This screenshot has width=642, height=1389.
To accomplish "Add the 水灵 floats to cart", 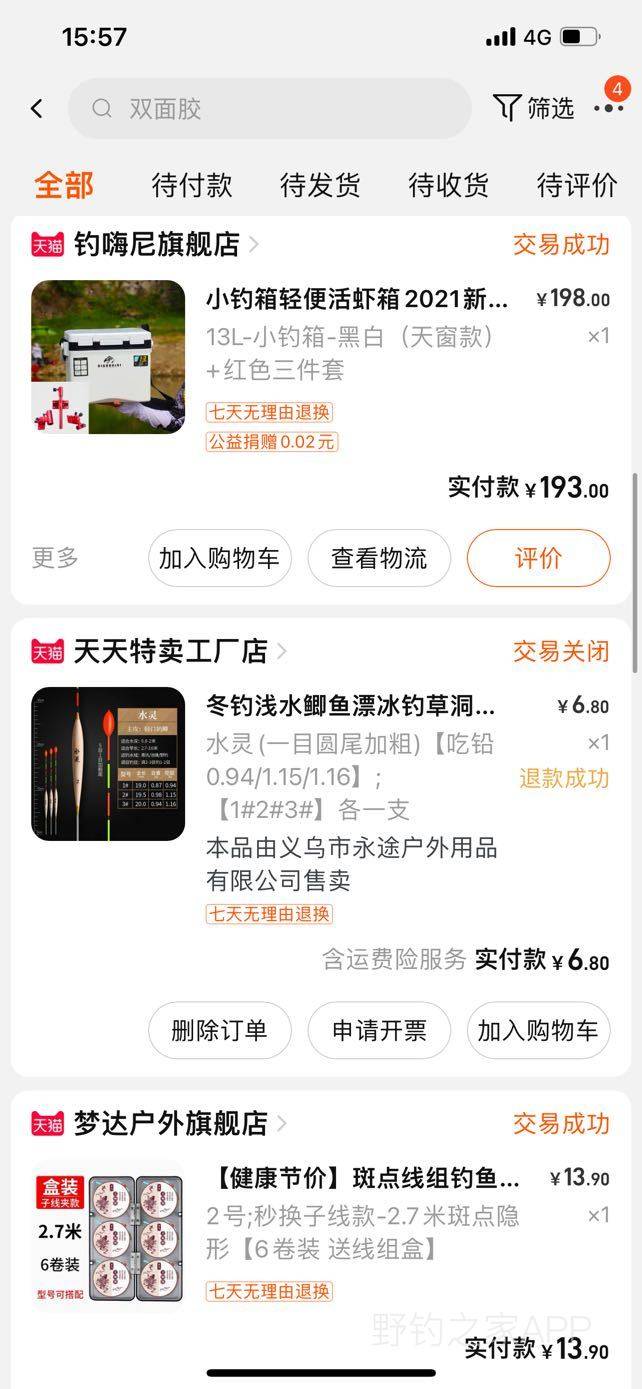I will [539, 1030].
